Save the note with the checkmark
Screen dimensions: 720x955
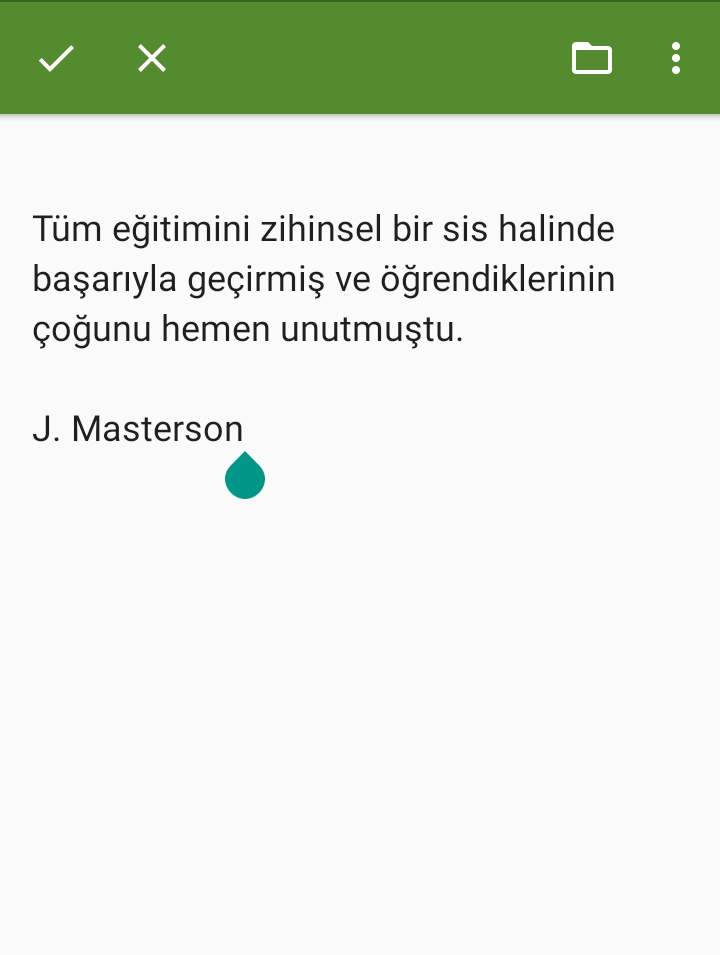56,59
